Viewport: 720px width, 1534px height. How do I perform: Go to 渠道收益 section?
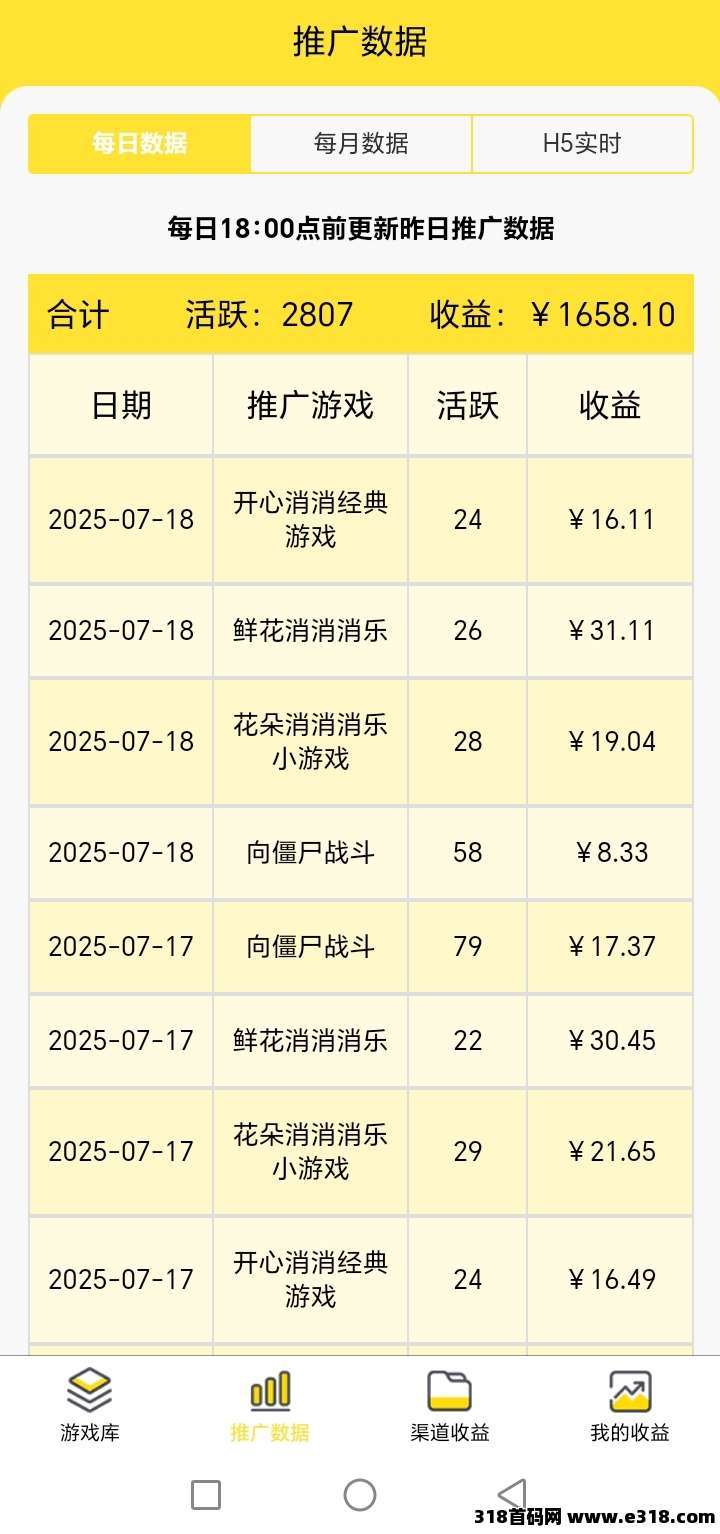click(450, 1406)
